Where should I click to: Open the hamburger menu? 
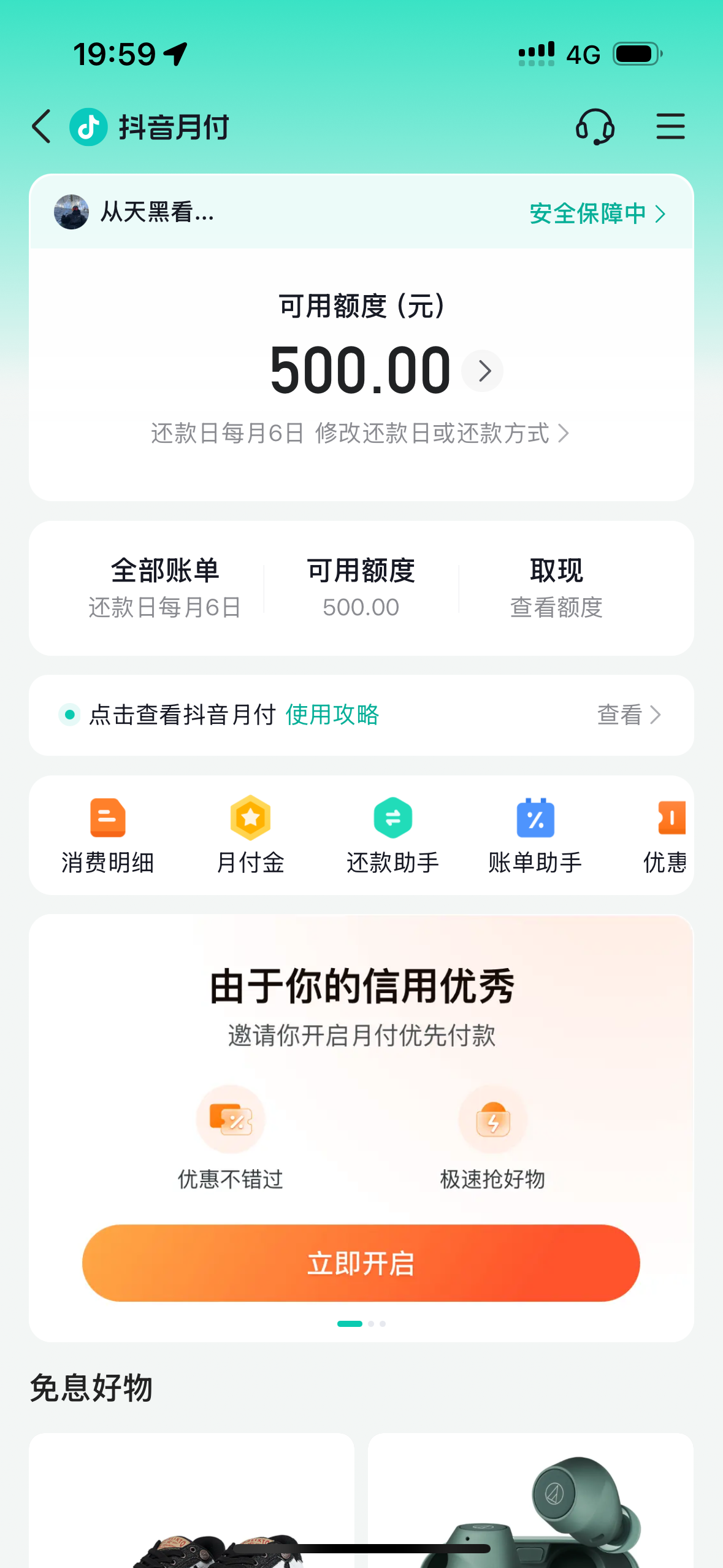670,127
